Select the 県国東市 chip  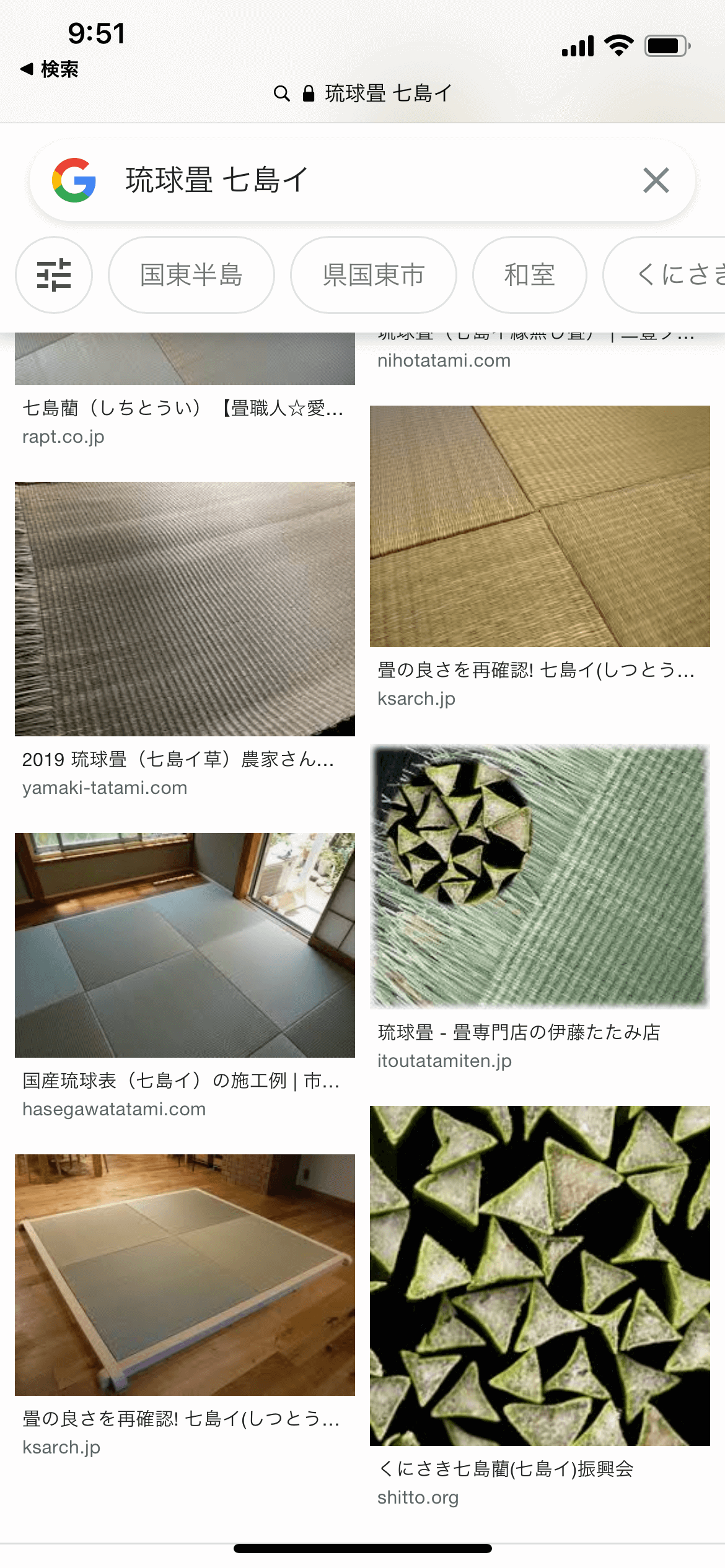(x=373, y=274)
